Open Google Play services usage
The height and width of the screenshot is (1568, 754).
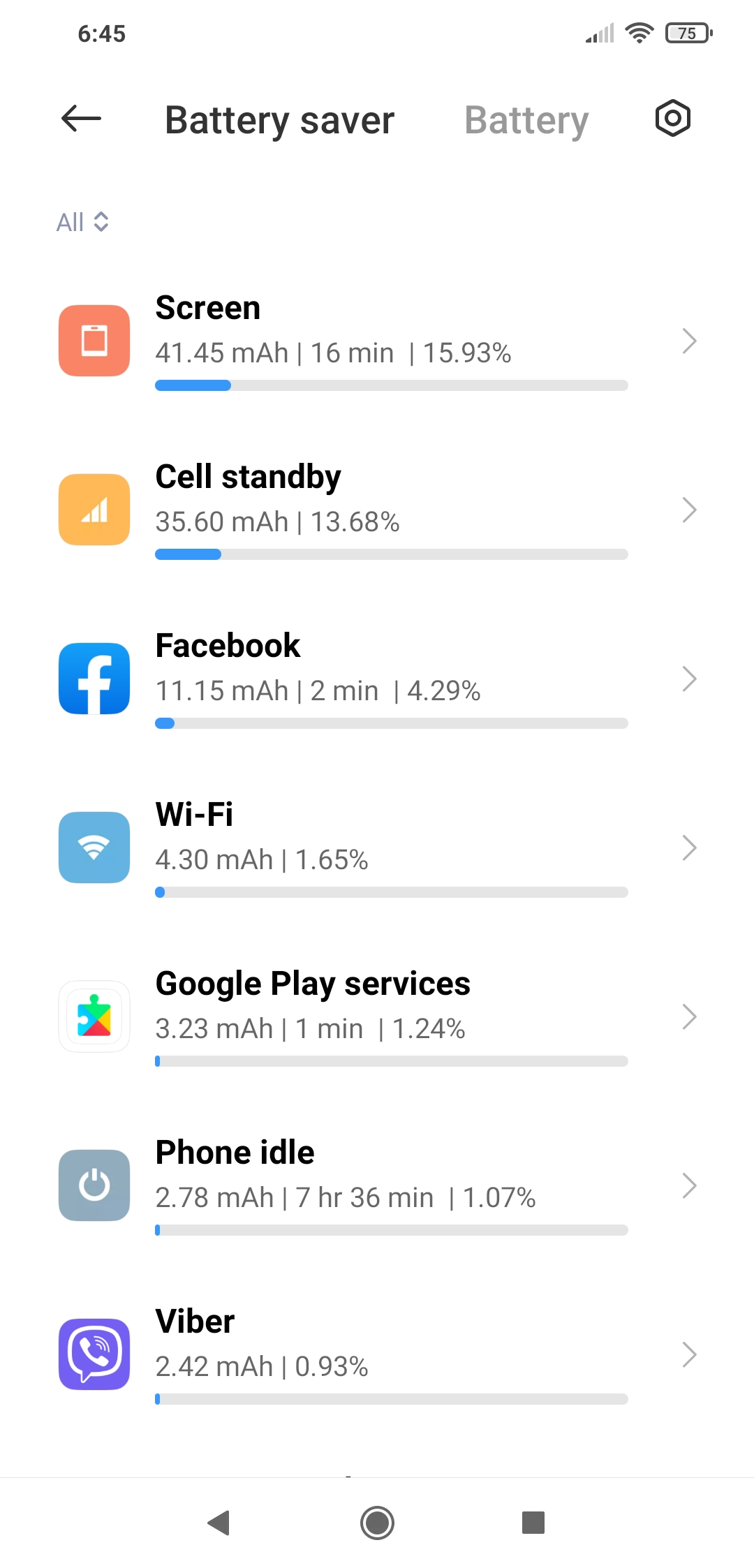click(377, 1016)
